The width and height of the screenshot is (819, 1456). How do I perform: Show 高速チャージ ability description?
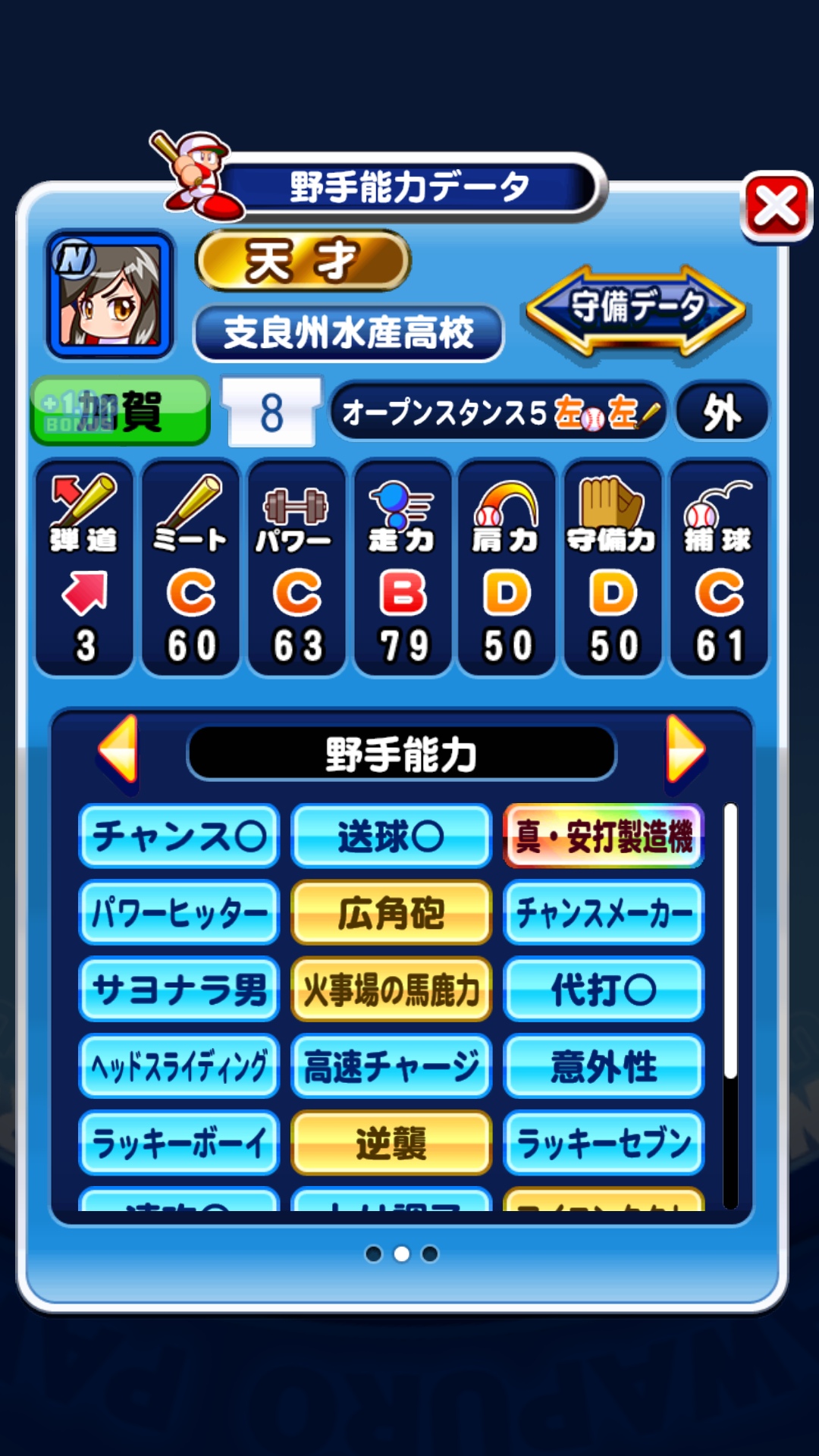coord(391,1066)
